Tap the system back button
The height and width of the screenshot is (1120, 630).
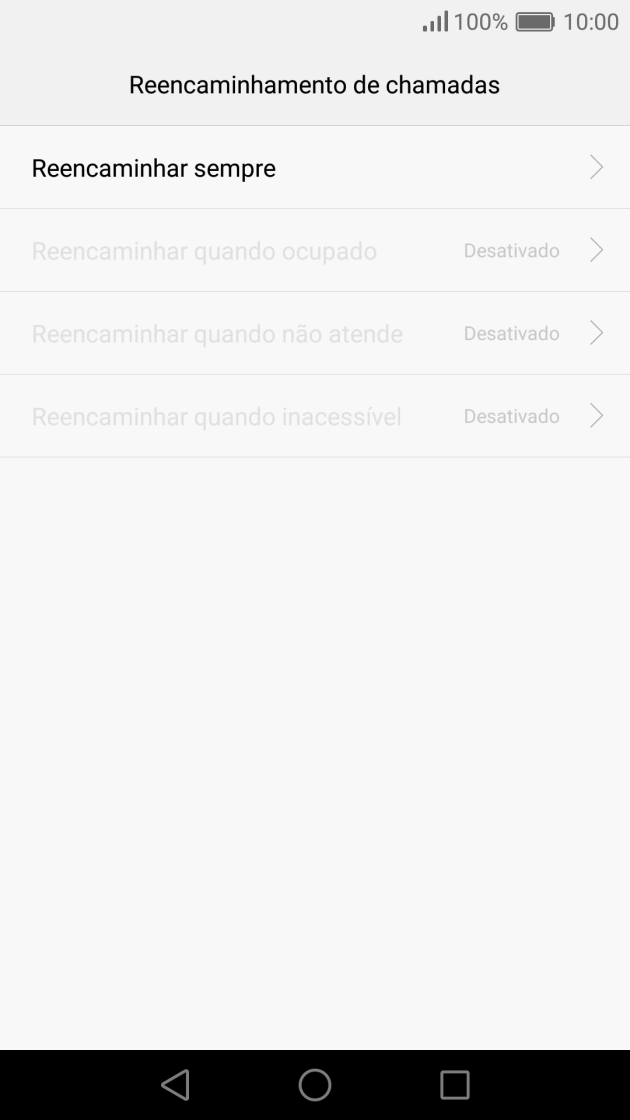pyautogui.click(x=175, y=1085)
